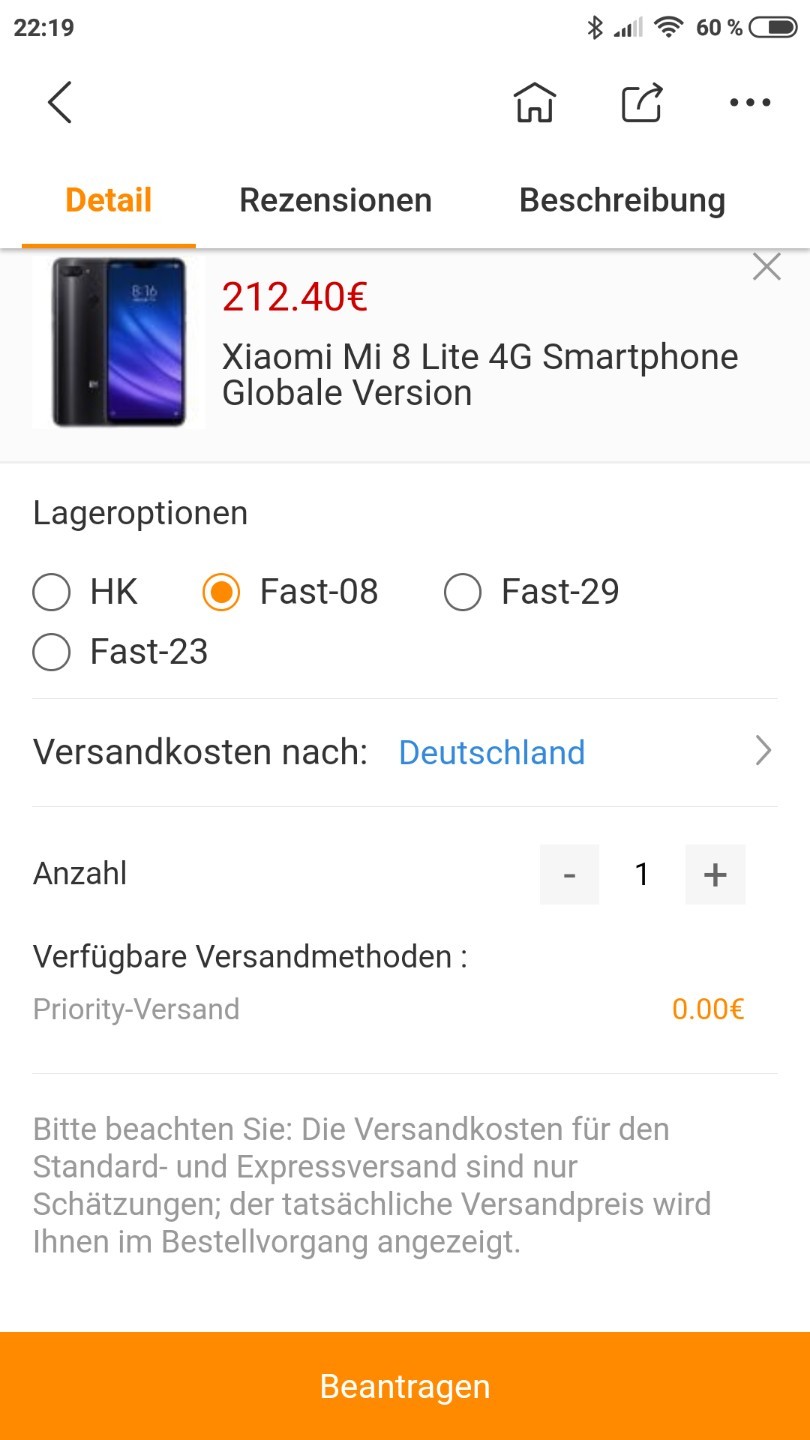
Task: Switch to the Rezensionen tab
Action: pos(335,200)
